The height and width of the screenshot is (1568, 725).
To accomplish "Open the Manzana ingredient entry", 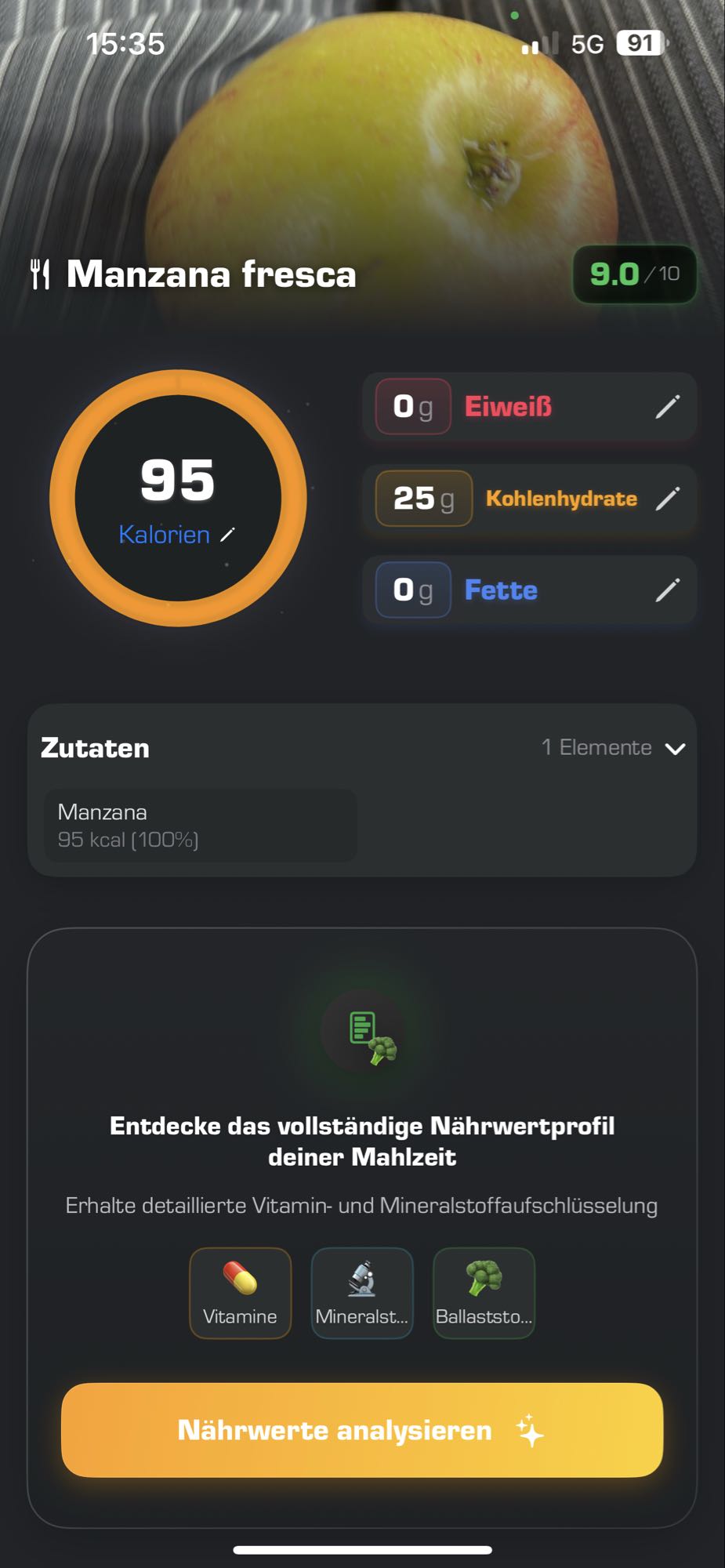I will pyautogui.click(x=201, y=826).
